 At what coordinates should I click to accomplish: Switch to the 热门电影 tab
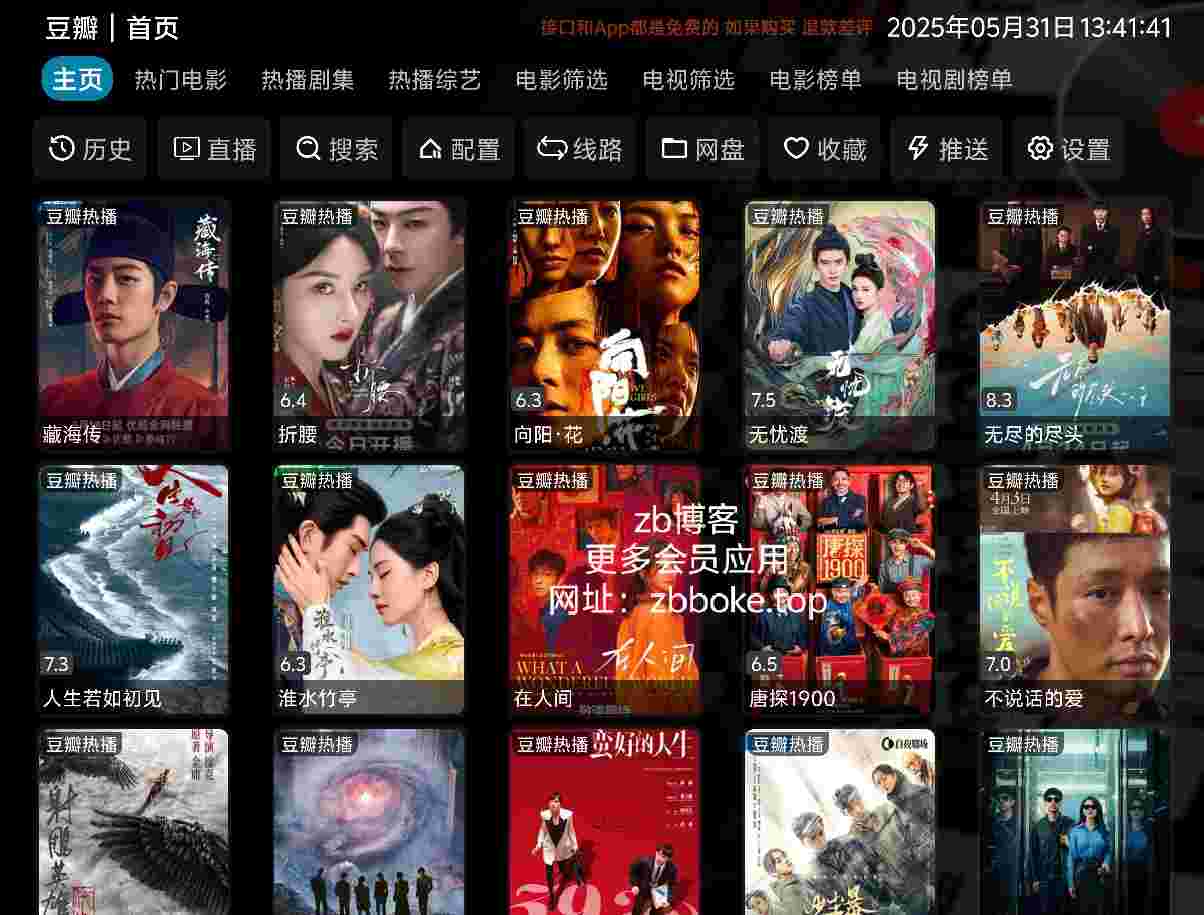(x=181, y=80)
